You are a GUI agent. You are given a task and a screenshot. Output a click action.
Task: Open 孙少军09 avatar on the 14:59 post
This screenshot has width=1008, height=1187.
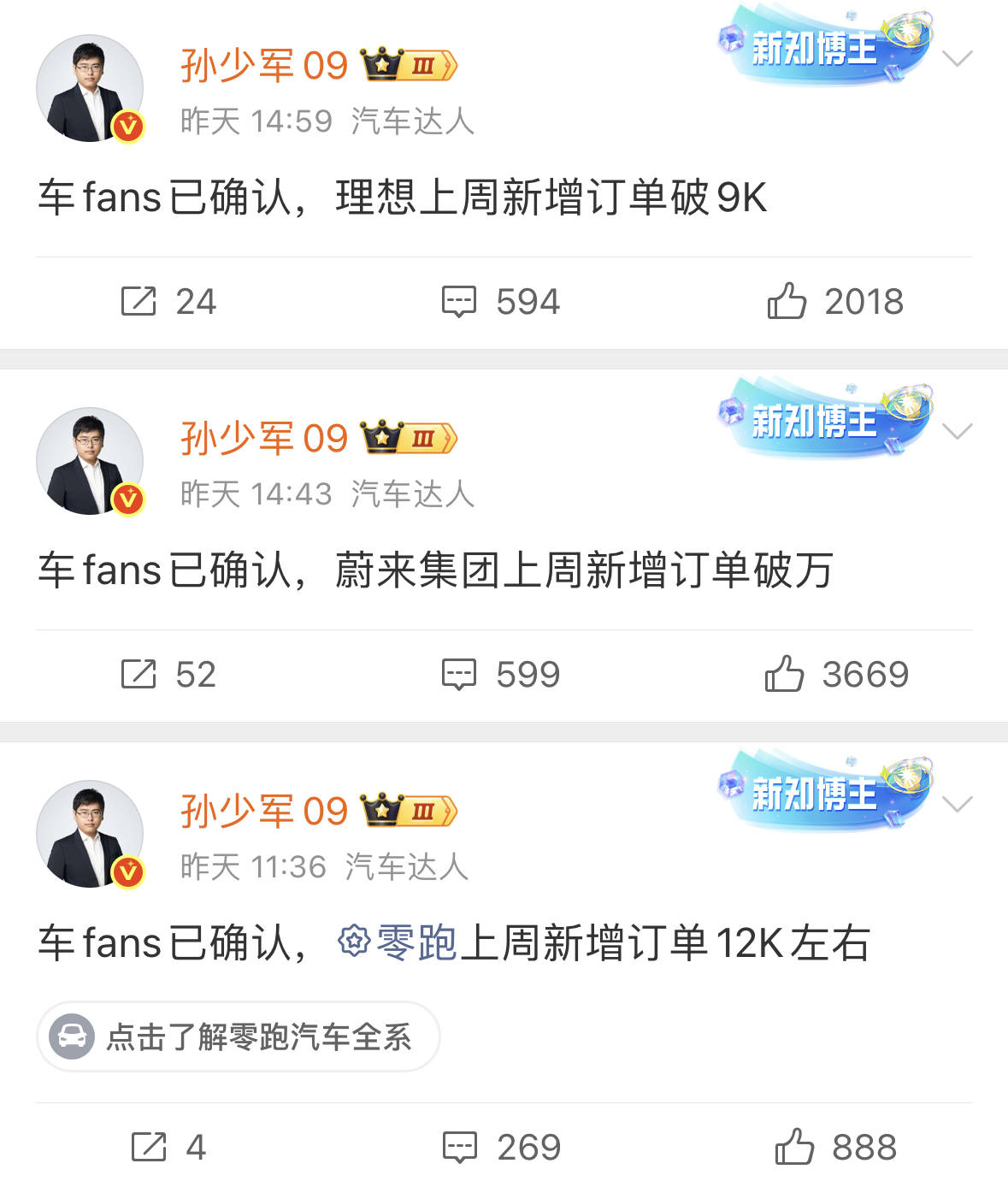pos(90,88)
